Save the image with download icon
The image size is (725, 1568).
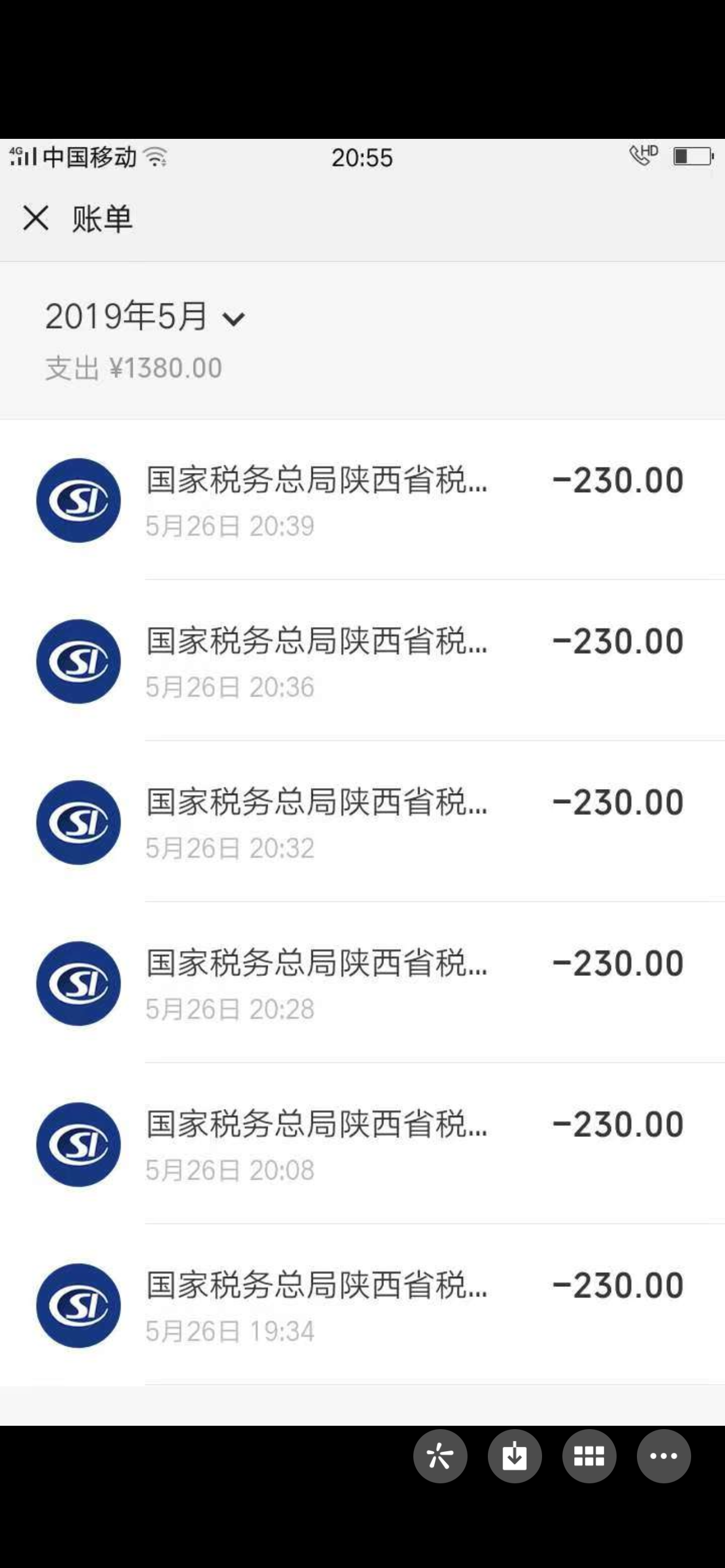click(514, 1457)
